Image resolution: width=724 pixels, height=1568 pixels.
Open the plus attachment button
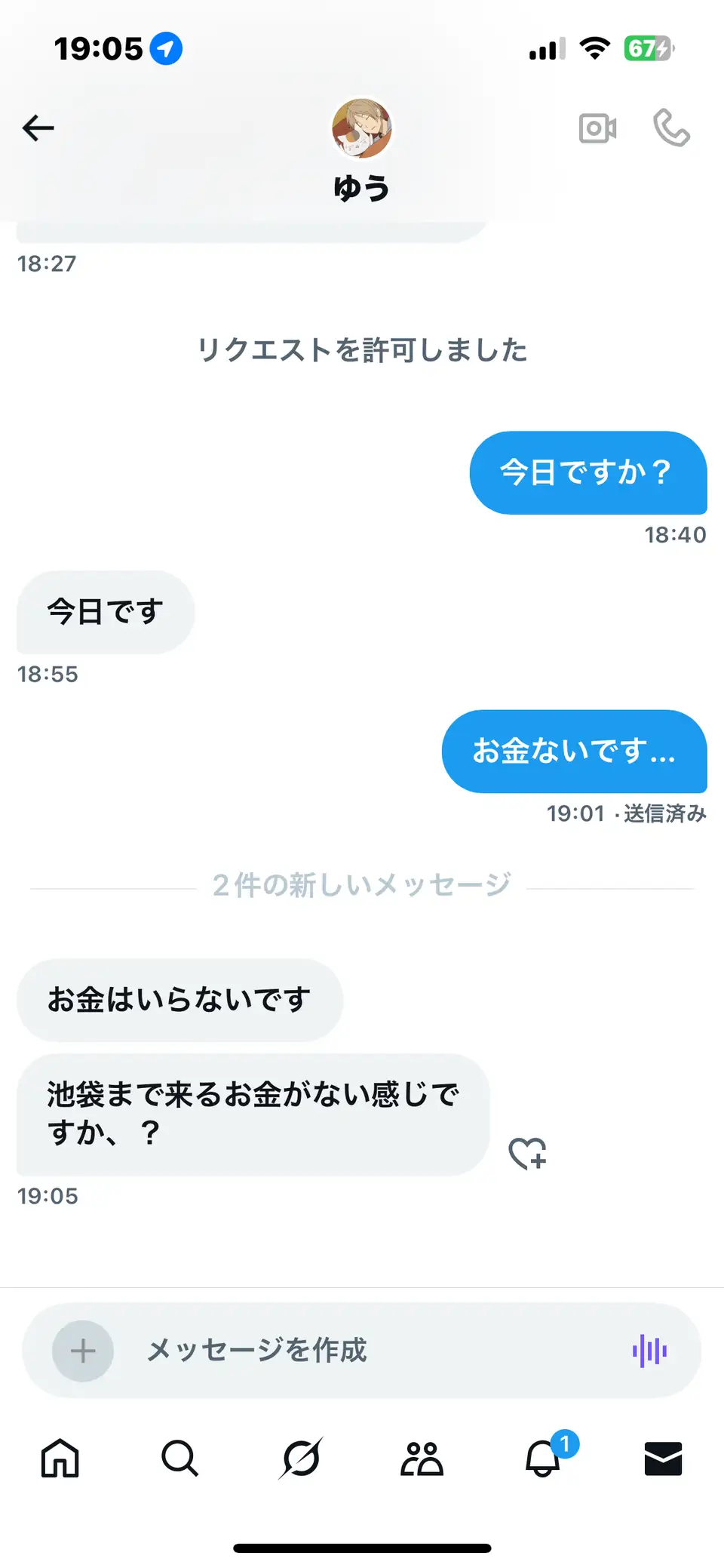pyautogui.click(x=83, y=1351)
